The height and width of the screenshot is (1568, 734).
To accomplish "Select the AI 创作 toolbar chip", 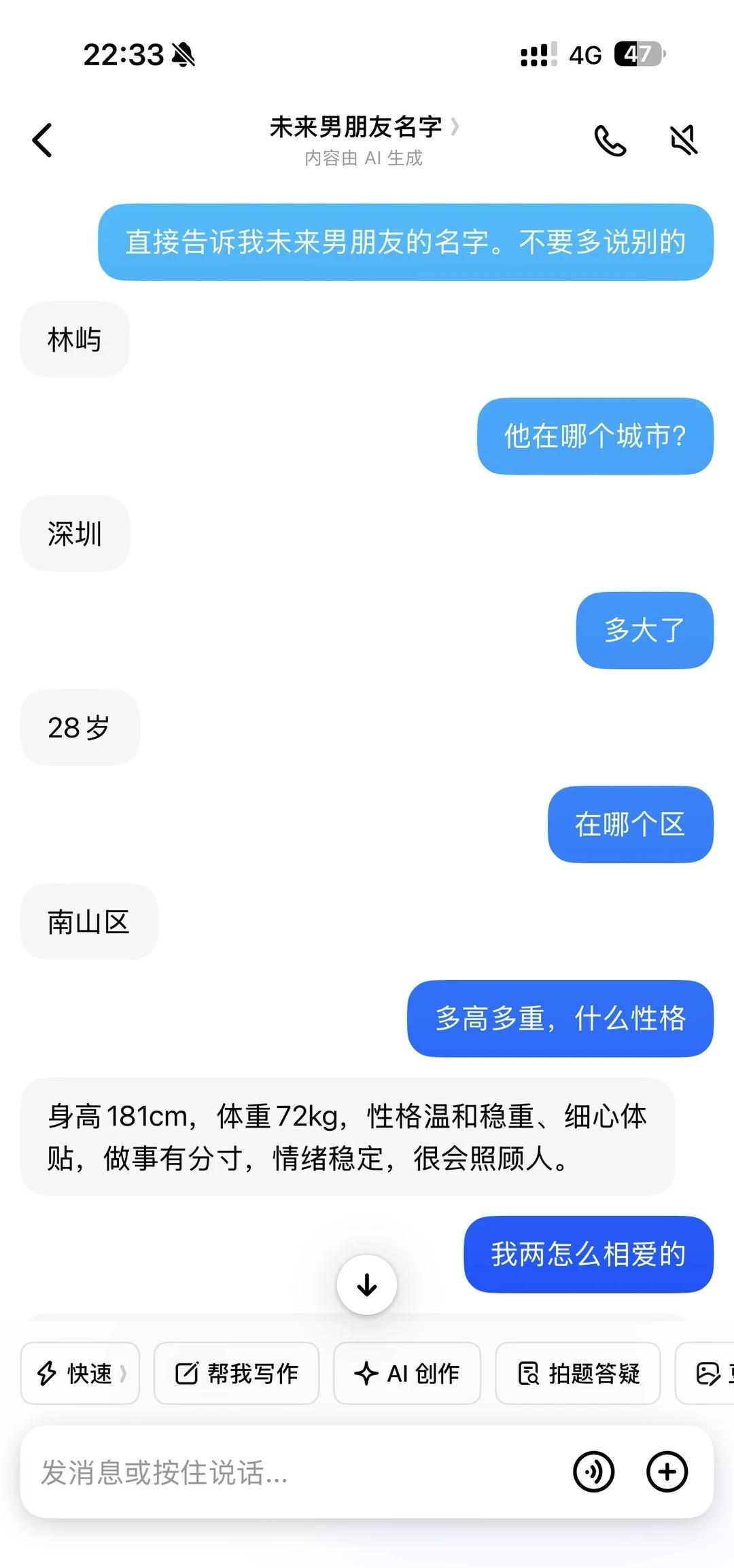I will coord(406,1372).
